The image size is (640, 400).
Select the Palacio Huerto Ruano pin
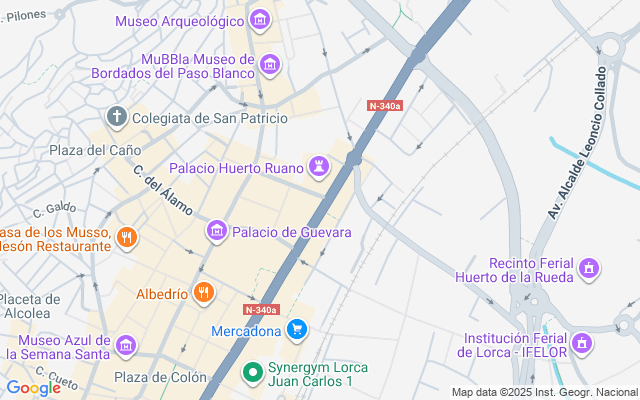(318, 167)
